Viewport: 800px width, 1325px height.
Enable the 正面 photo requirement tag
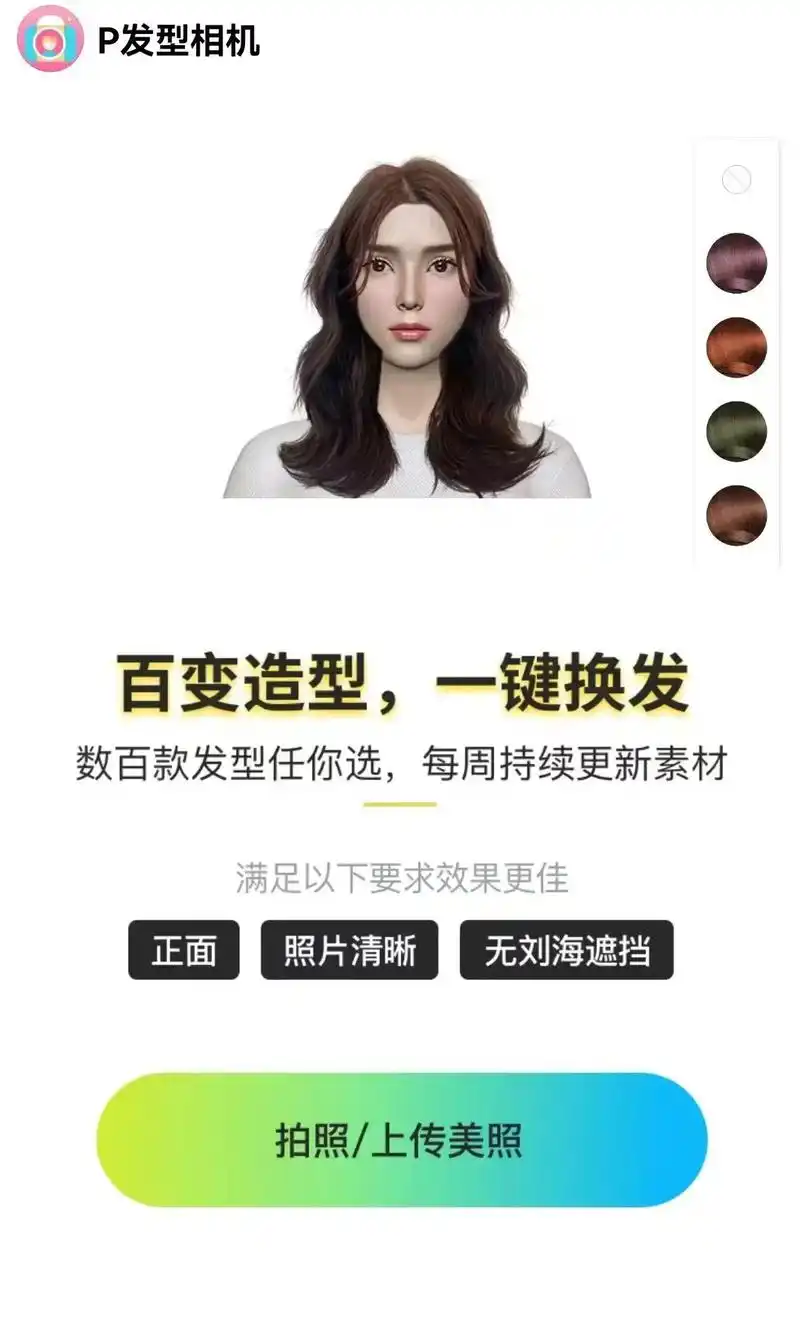click(184, 951)
